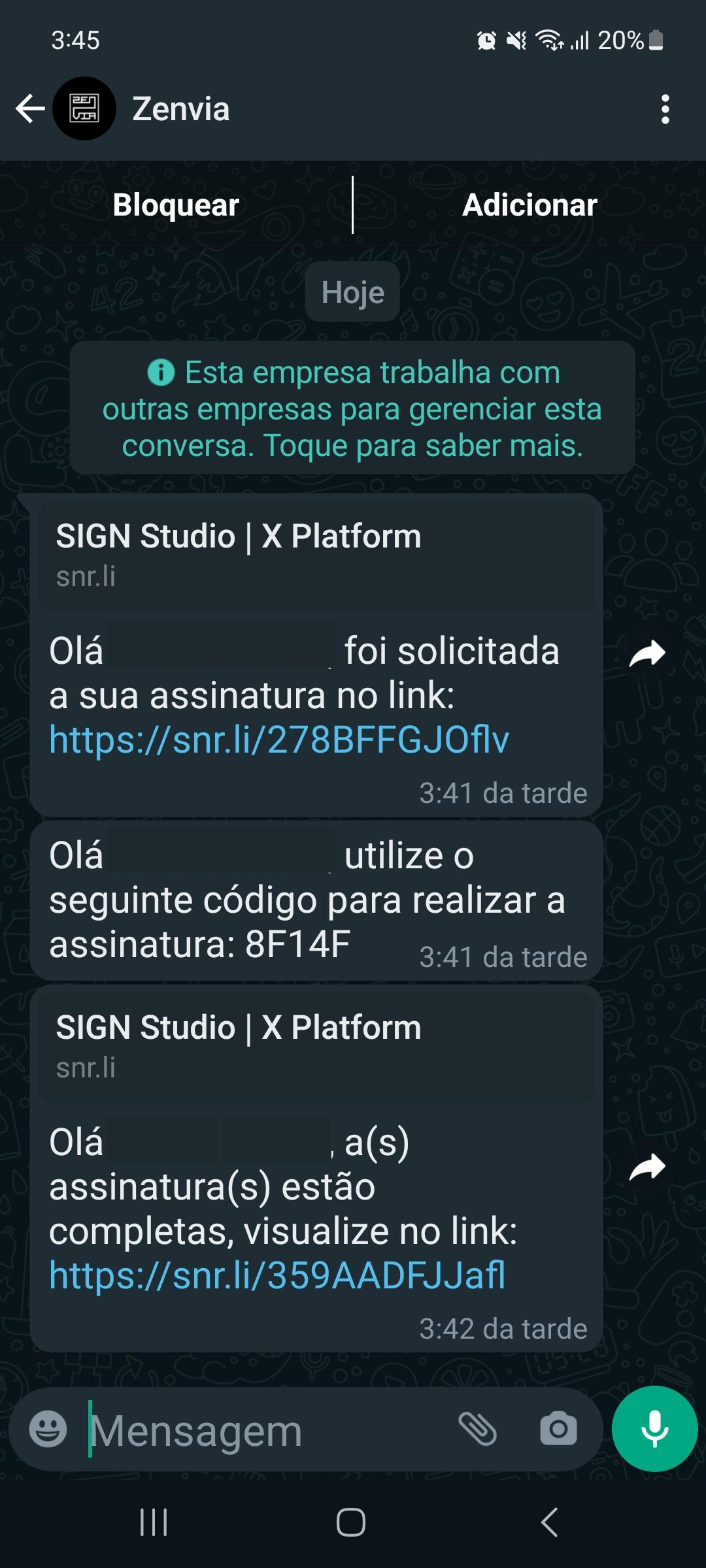Forward the completed signatures message
The width and height of the screenshot is (706, 1568).
(x=647, y=1167)
